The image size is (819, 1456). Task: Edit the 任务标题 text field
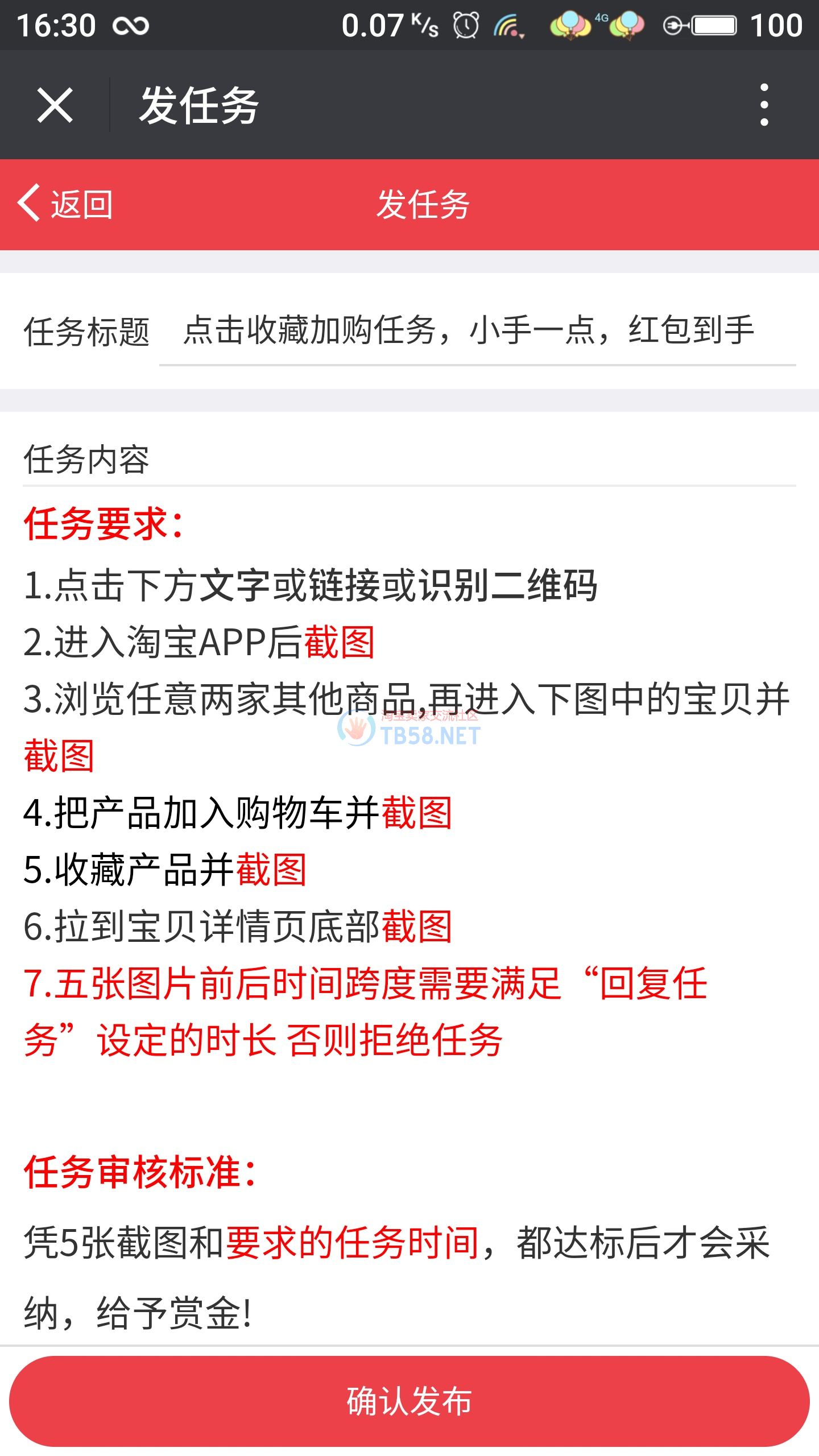coord(477,331)
